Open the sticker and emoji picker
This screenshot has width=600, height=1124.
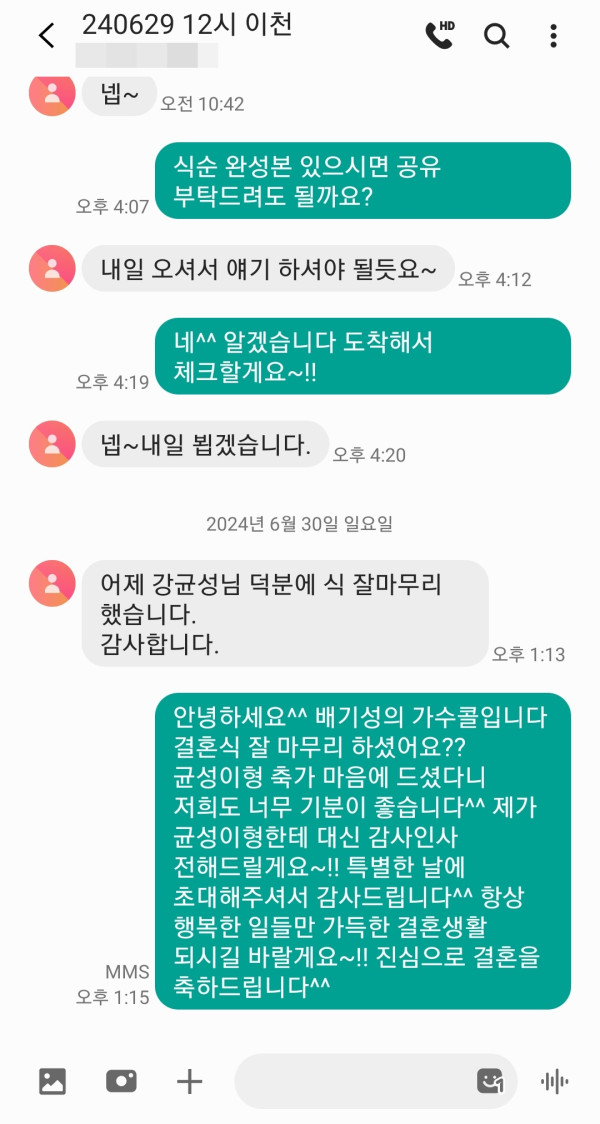pos(489,1081)
